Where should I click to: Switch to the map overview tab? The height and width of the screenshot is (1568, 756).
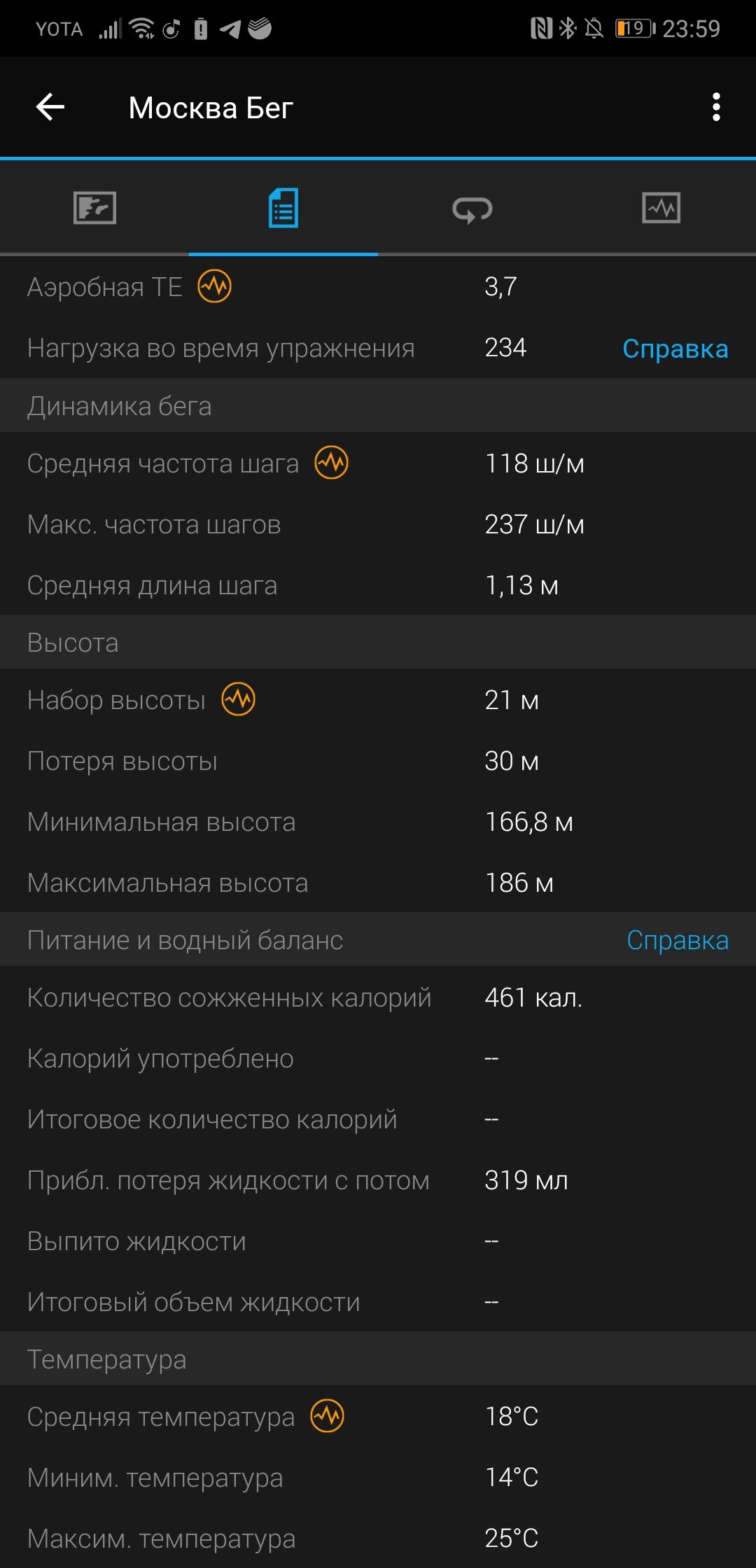tap(94, 208)
